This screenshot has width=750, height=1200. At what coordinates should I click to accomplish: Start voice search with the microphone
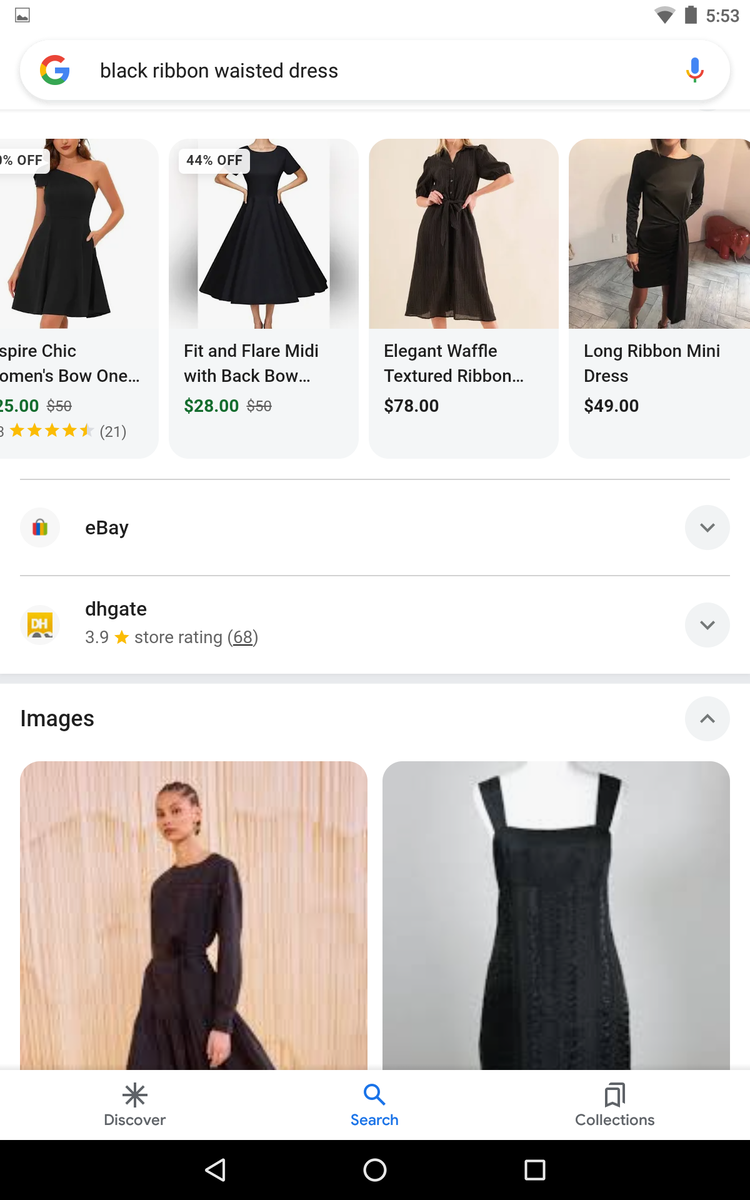[x=695, y=71]
